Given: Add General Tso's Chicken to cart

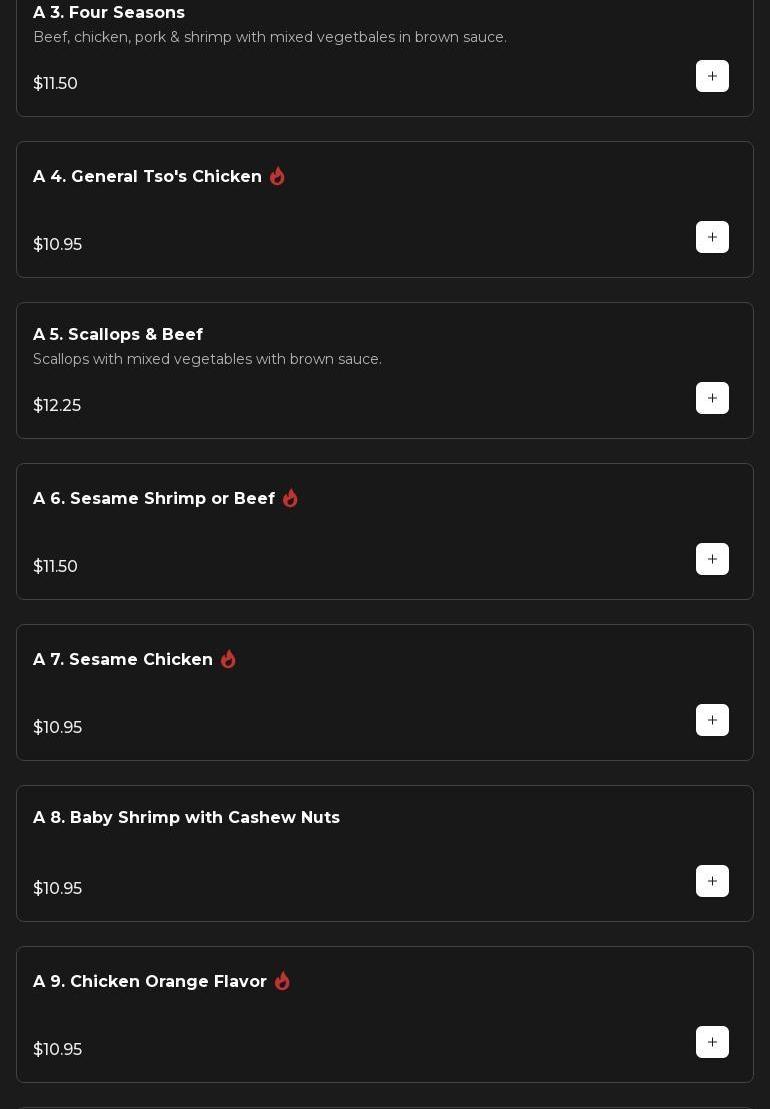Looking at the screenshot, I should click(x=712, y=237).
